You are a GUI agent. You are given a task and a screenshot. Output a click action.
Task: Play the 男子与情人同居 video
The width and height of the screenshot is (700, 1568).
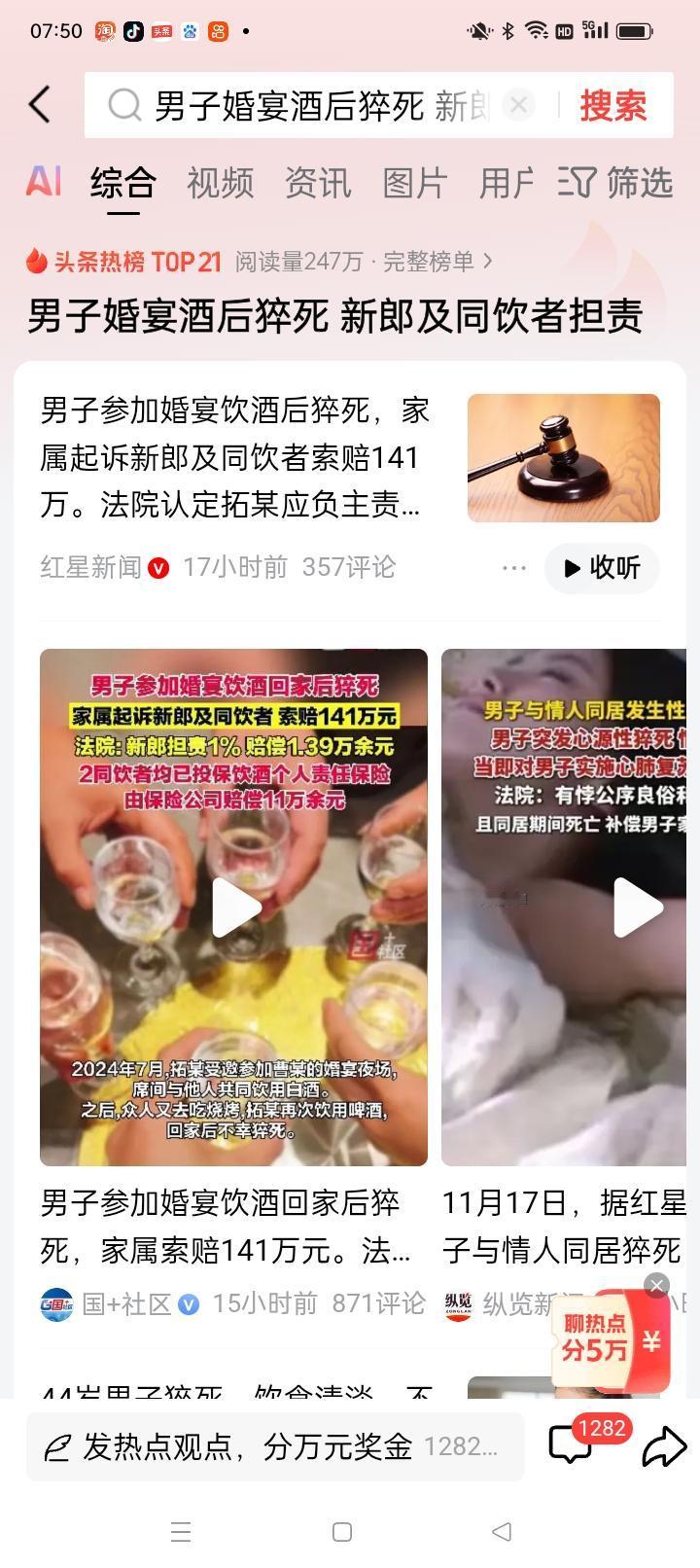(x=637, y=907)
